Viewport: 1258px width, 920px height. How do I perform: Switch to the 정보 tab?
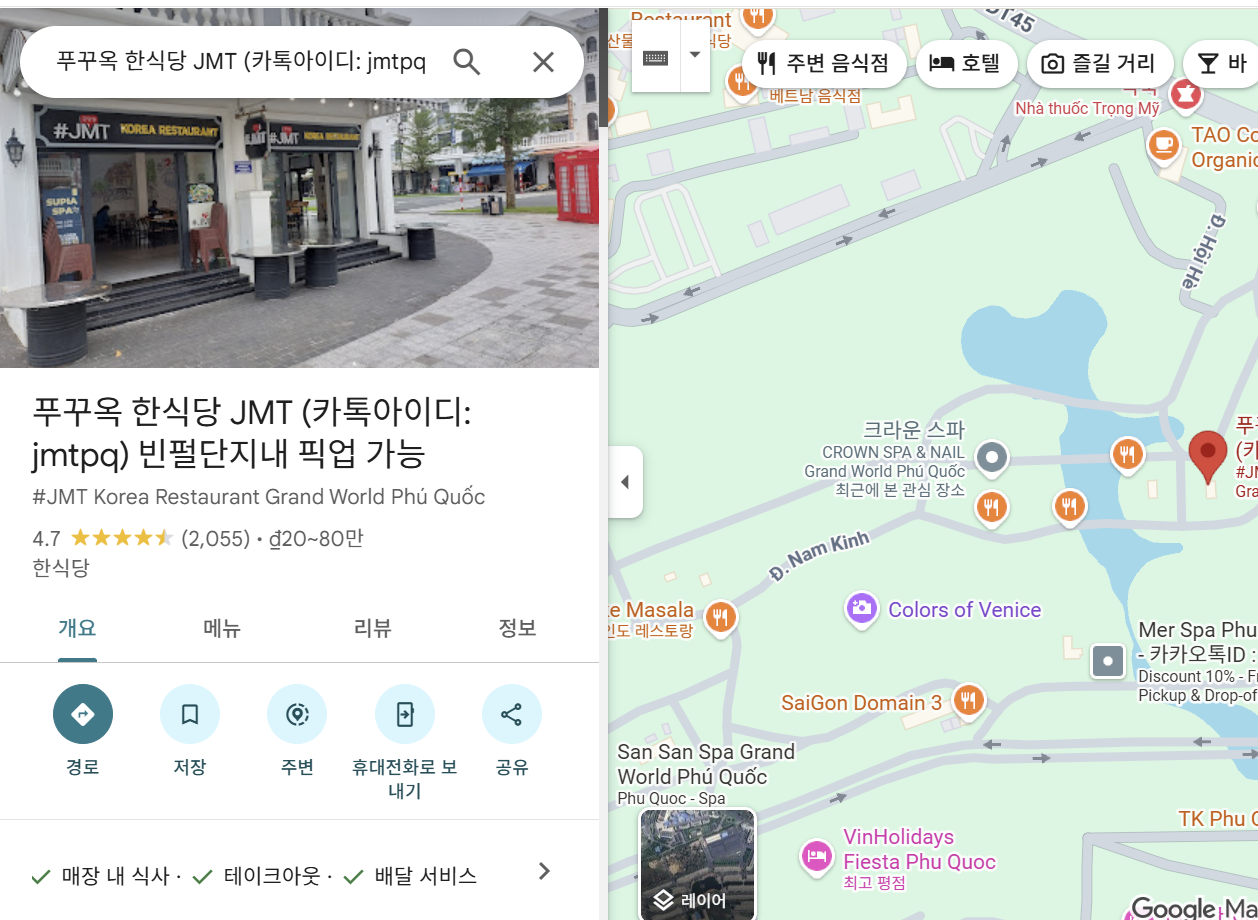518,629
